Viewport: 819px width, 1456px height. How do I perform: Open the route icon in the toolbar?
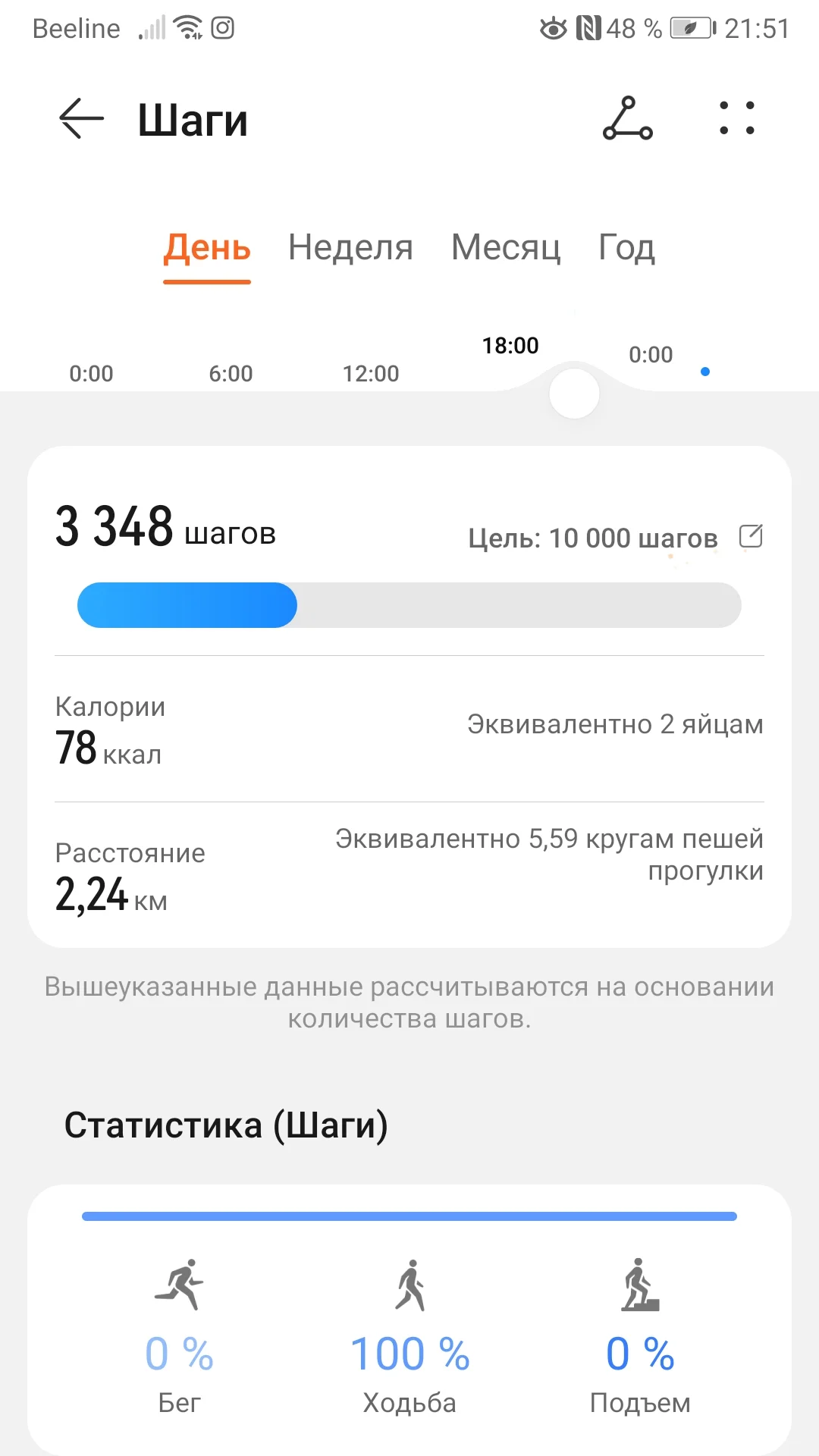(627, 118)
